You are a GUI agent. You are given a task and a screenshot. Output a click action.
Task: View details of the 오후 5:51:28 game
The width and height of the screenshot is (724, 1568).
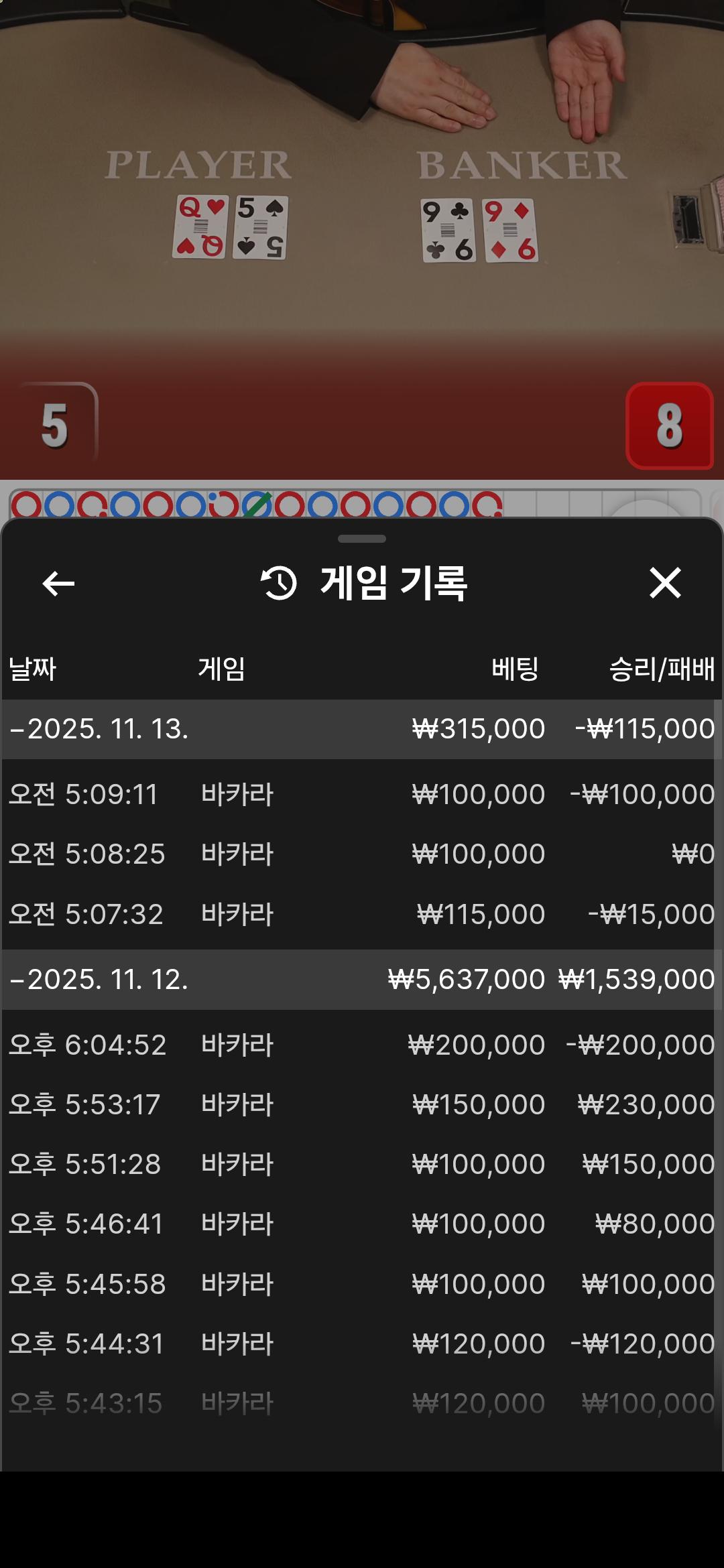tap(361, 1165)
